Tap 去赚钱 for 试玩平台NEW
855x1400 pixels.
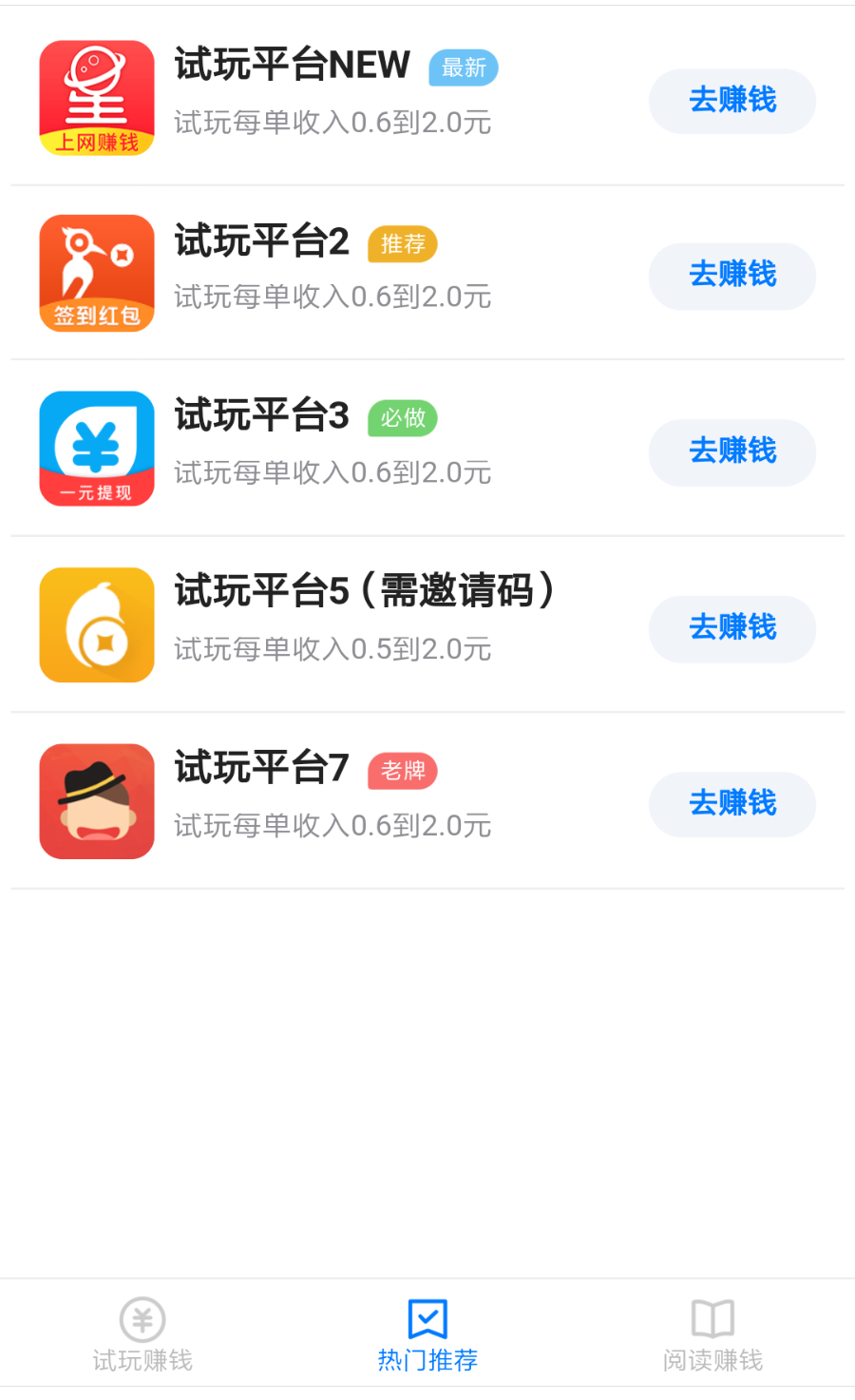(x=731, y=101)
